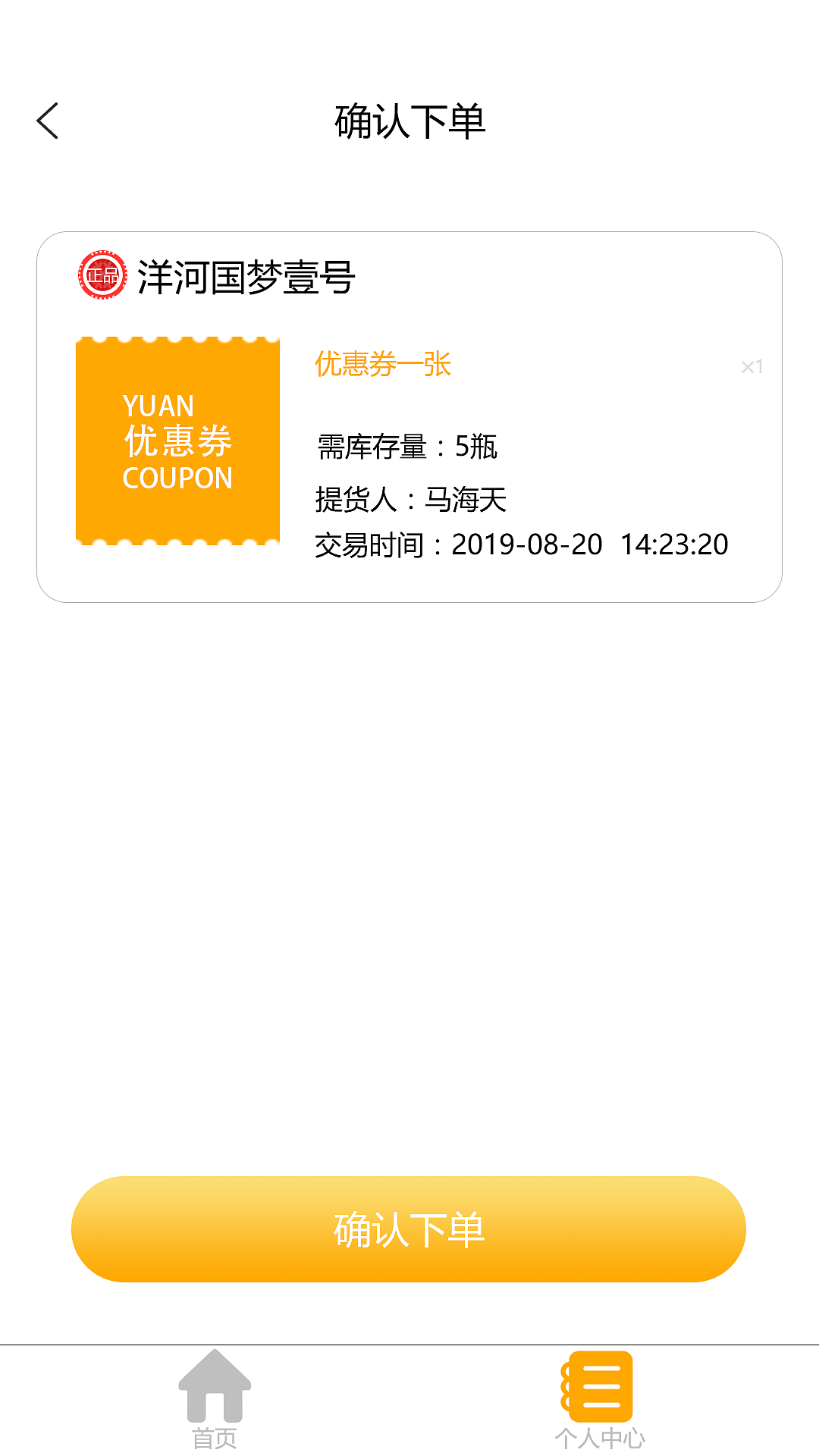This screenshot has width=819, height=1456.
Task: Tap the COUPON text on the voucher
Action: pos(179,478)
